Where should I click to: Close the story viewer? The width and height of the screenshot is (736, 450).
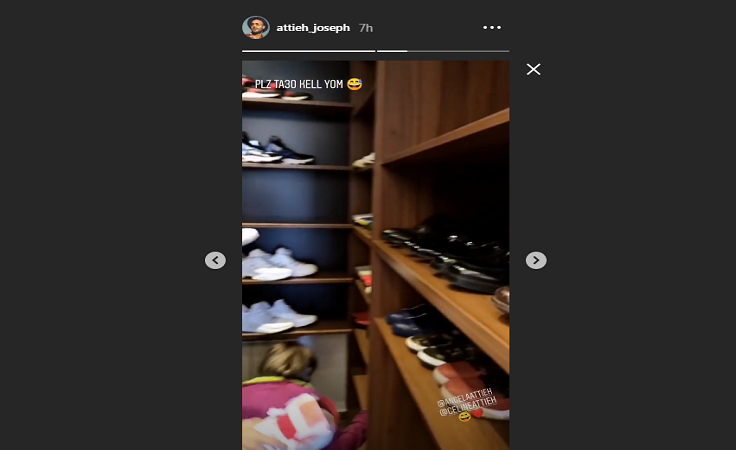coord(534,69)
